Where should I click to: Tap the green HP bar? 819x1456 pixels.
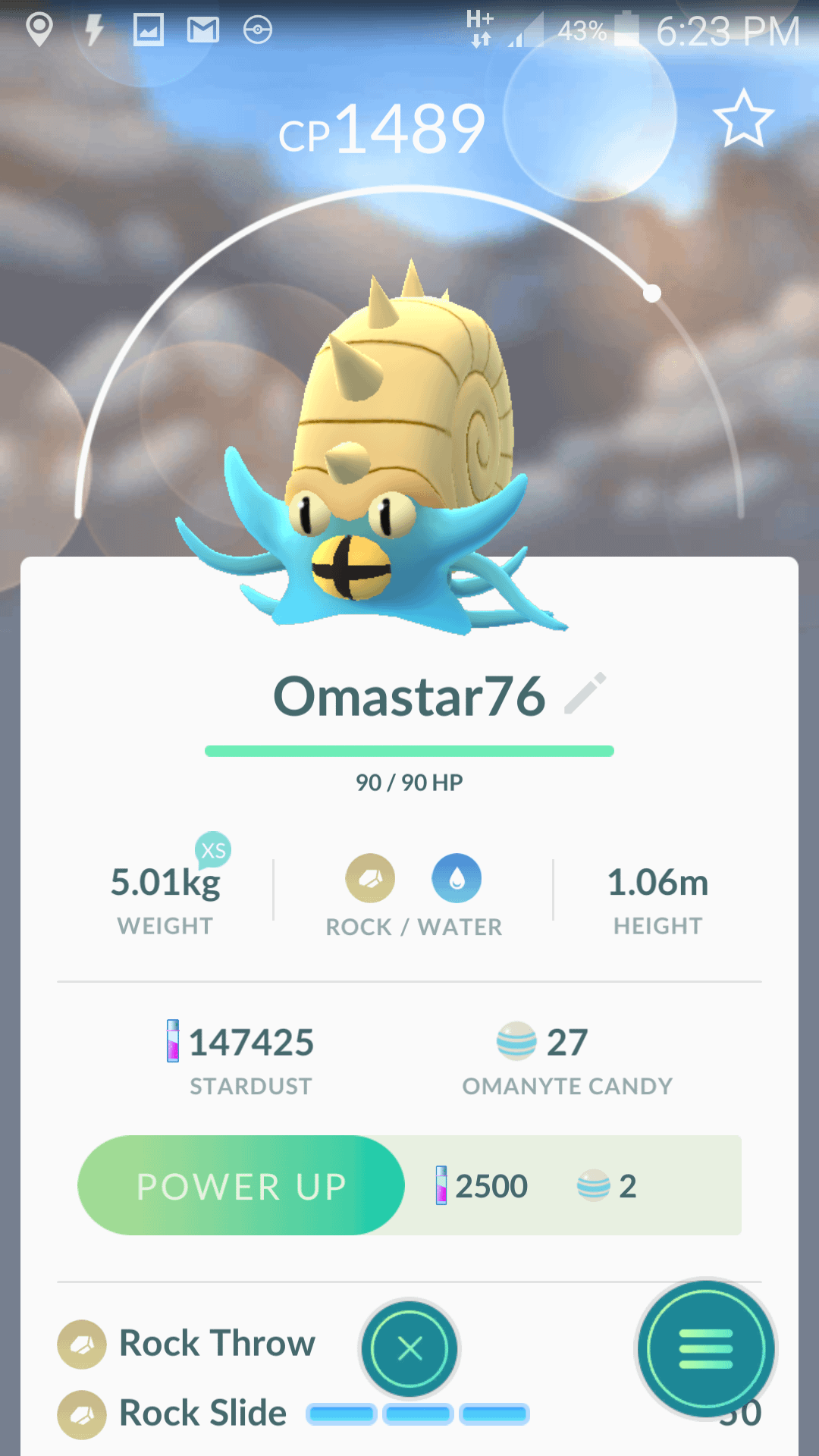coord(409,751)
